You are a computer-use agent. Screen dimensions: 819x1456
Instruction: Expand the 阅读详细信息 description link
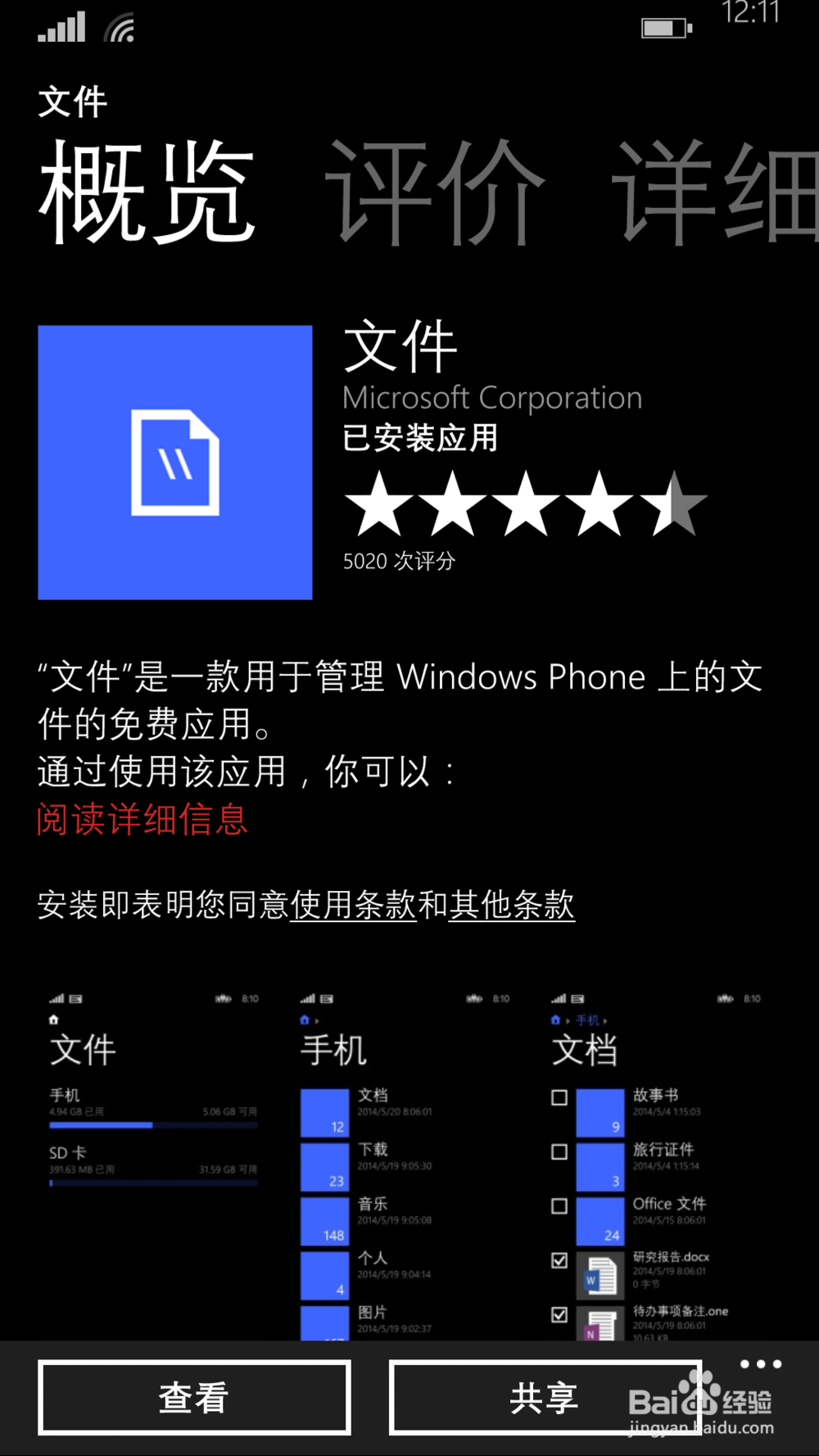coord(142,820)
